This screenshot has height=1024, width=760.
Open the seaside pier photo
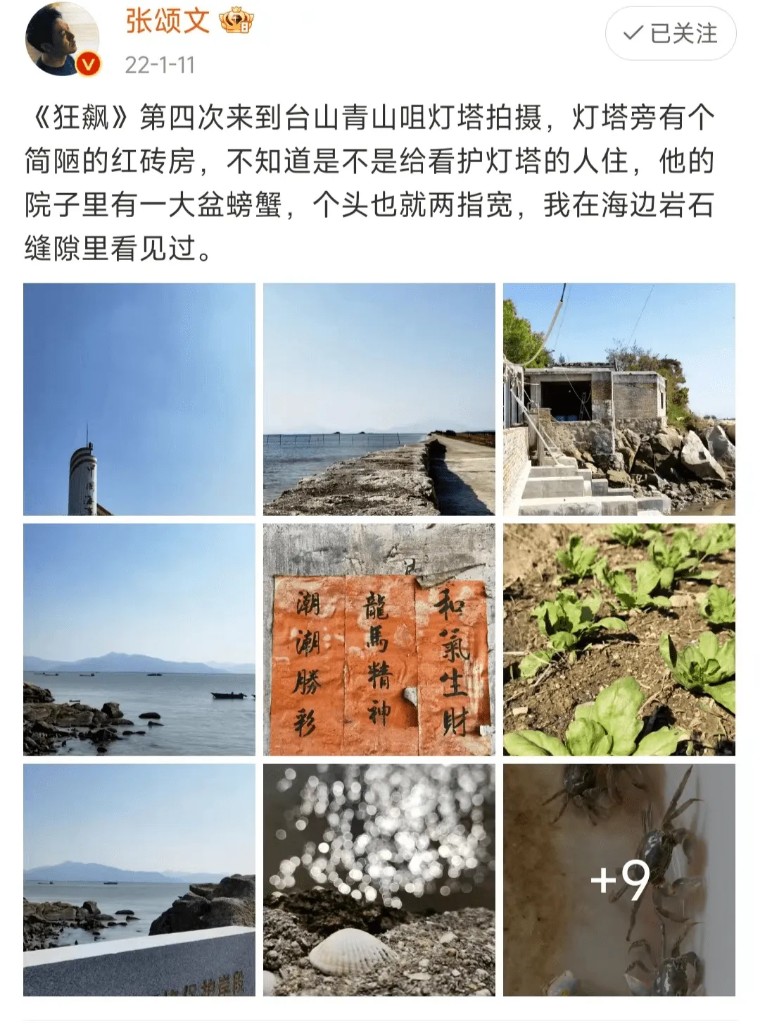pos(379,399)
